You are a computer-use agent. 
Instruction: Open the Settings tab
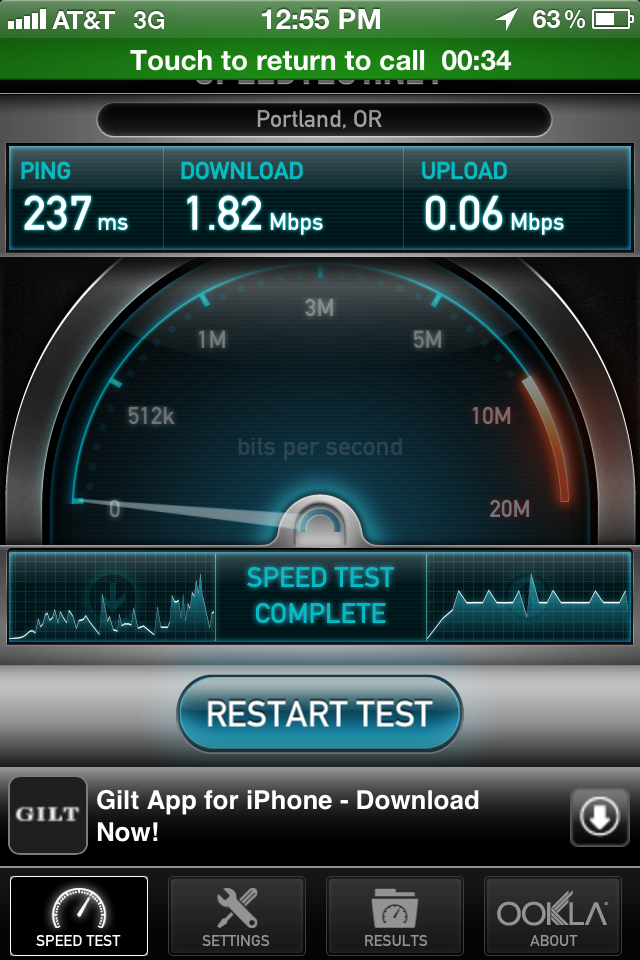coord(236,916)
